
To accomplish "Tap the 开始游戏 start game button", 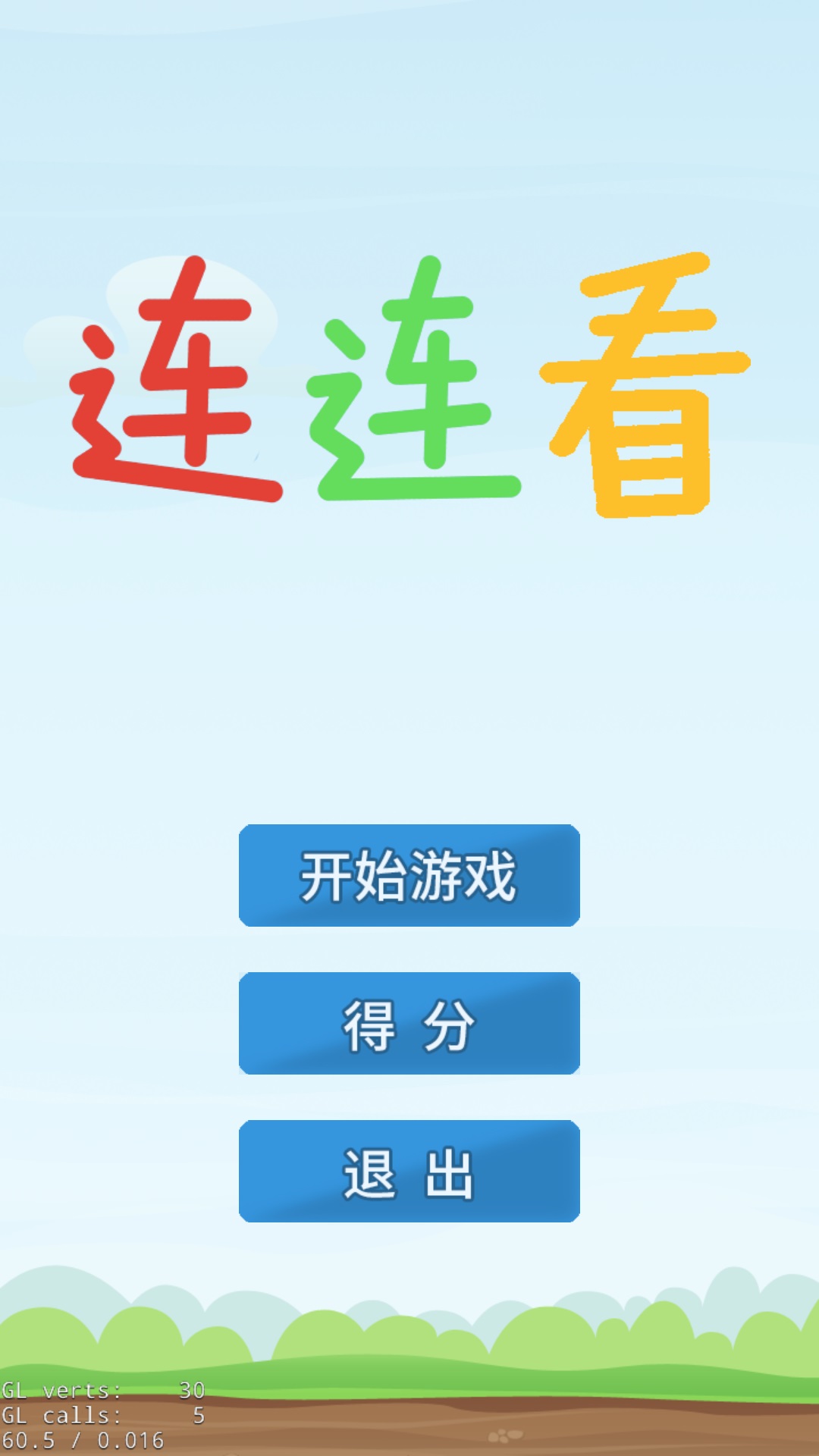I will click(409, 875).
